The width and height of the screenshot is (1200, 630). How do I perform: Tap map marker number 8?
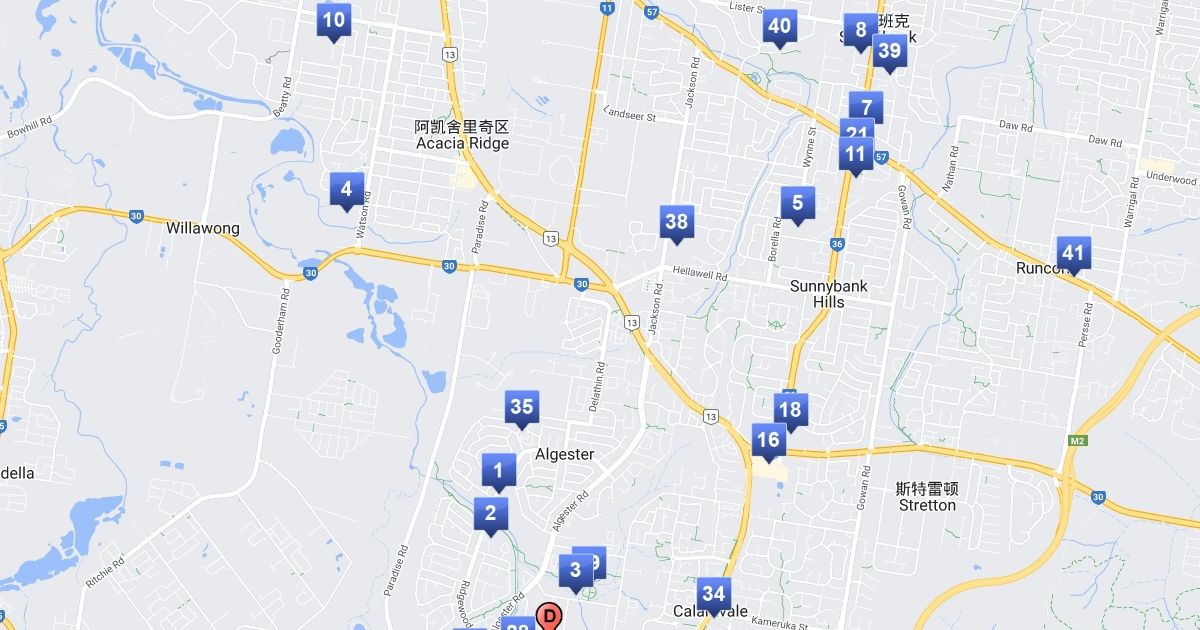point(857,29)
